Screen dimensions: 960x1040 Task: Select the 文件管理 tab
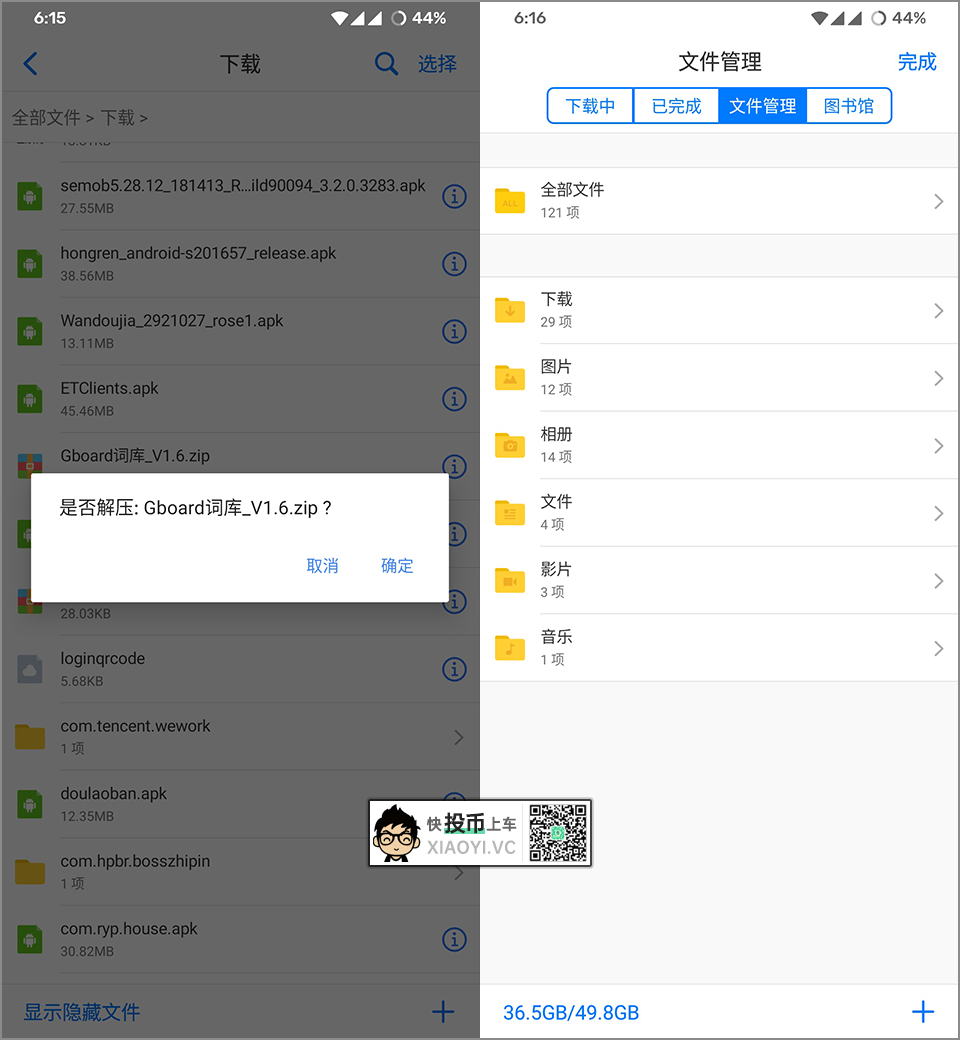click(x=762, y=106)
